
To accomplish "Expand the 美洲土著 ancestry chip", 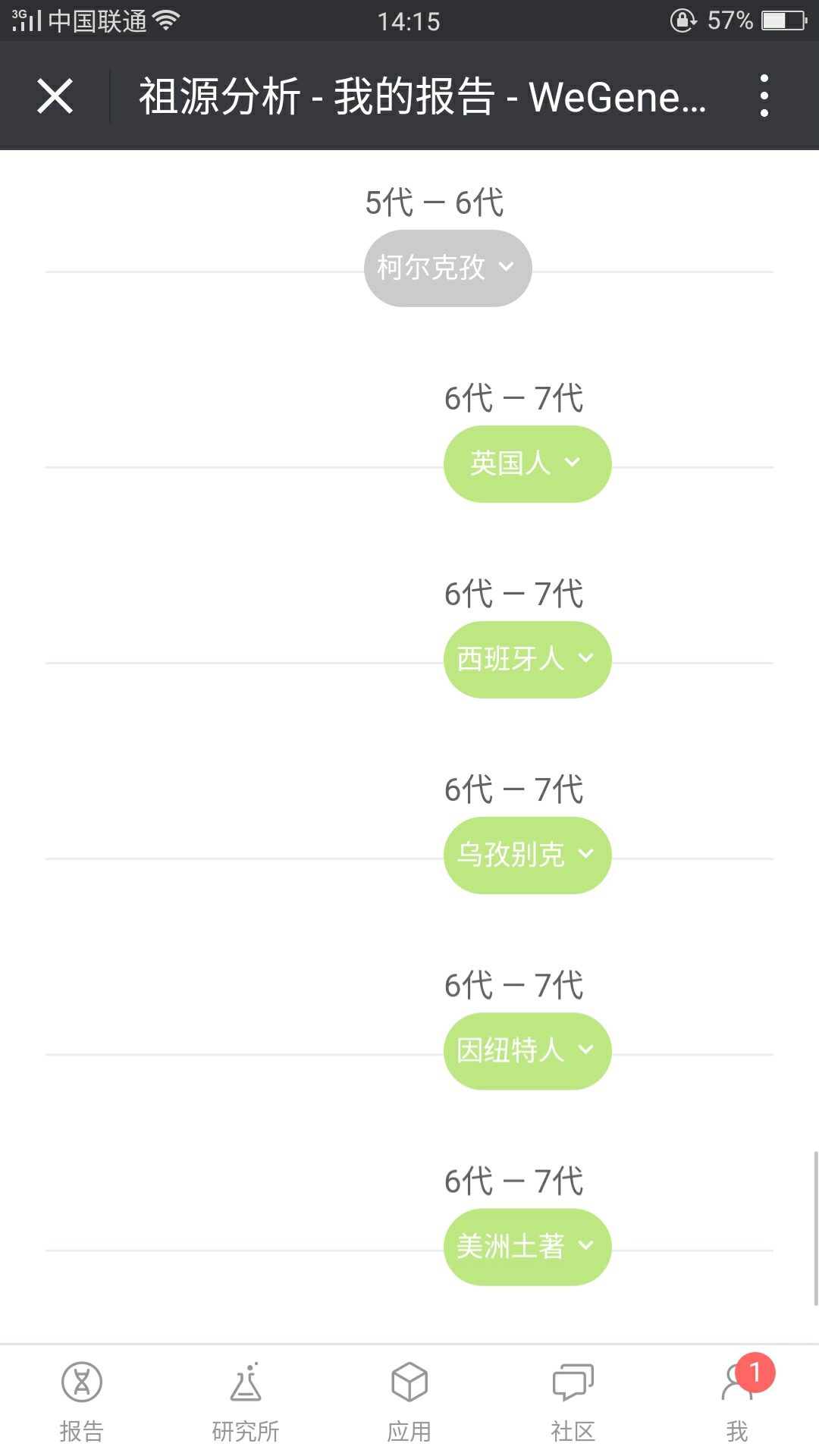I will coord(527,1247).
